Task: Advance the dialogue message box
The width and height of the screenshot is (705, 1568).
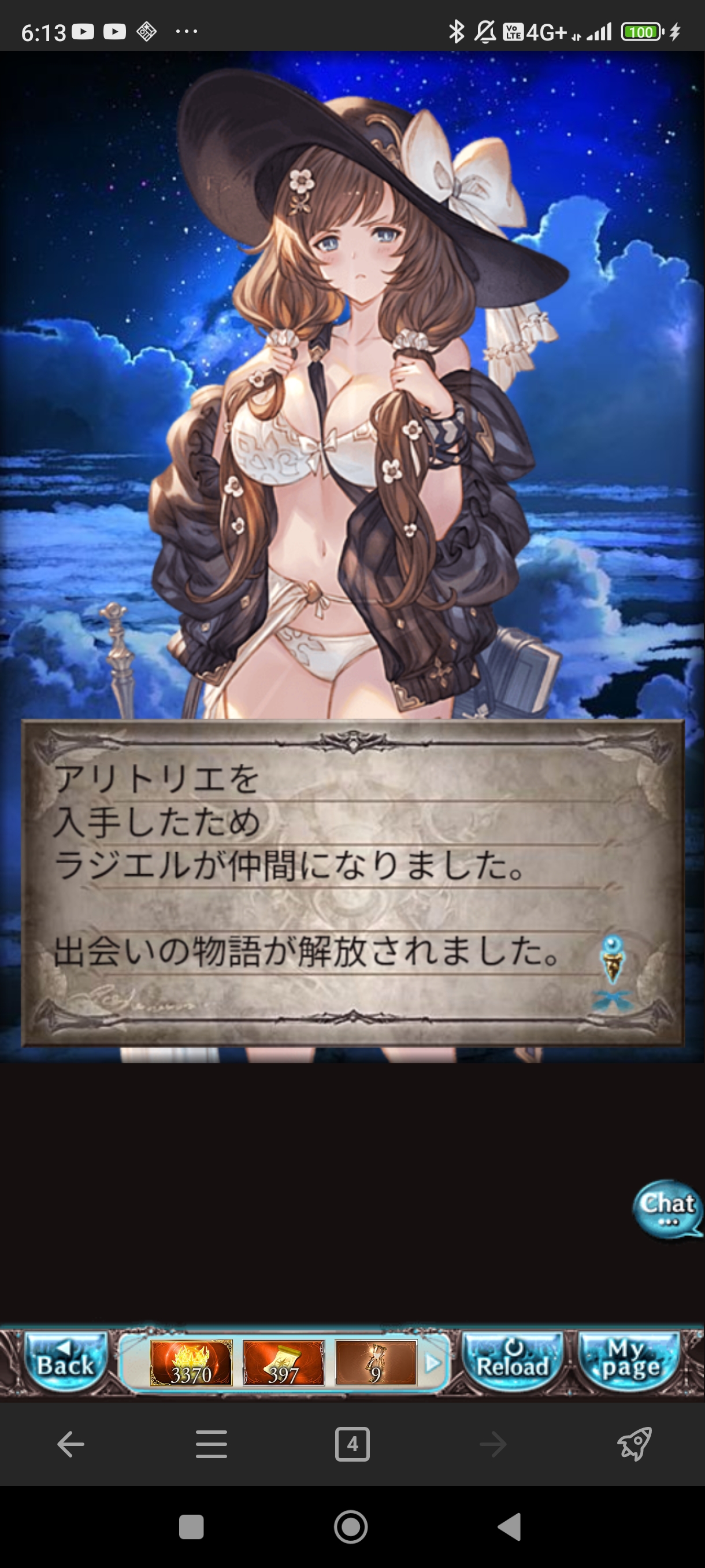Action: 353,883
